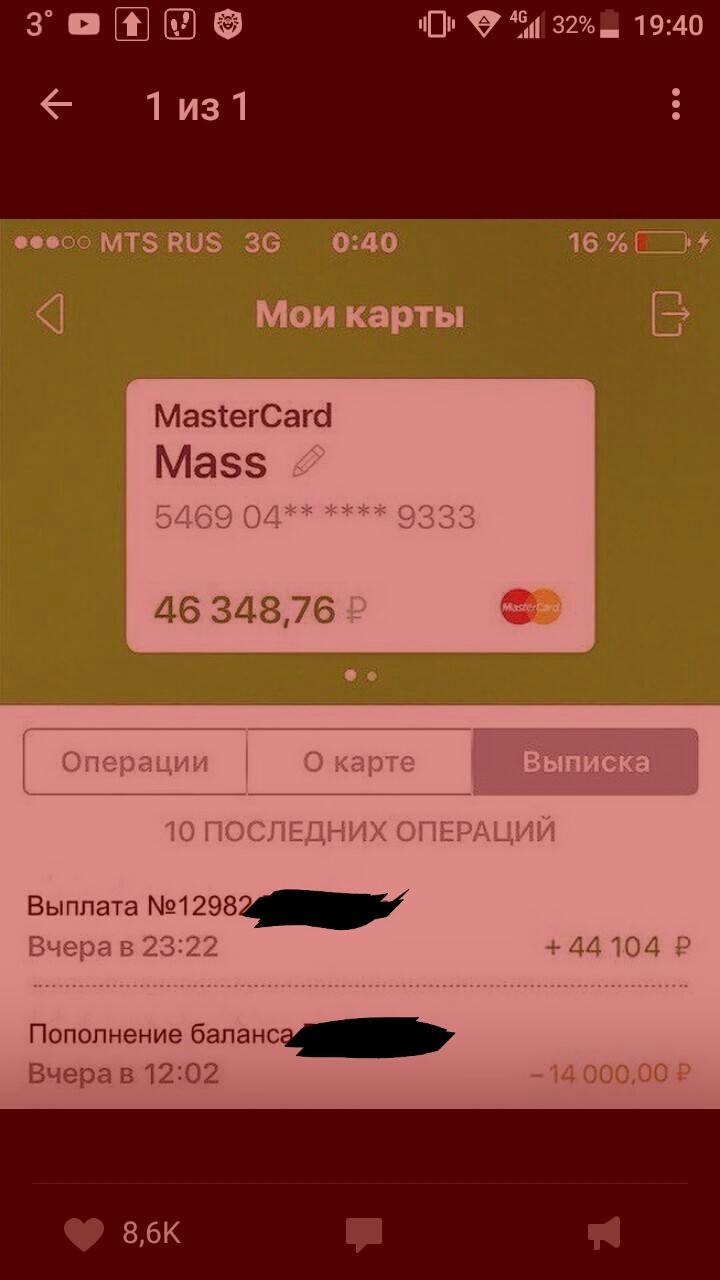Tap the bank card screenshot photo
720x1280 pixels.
point(360,662)
